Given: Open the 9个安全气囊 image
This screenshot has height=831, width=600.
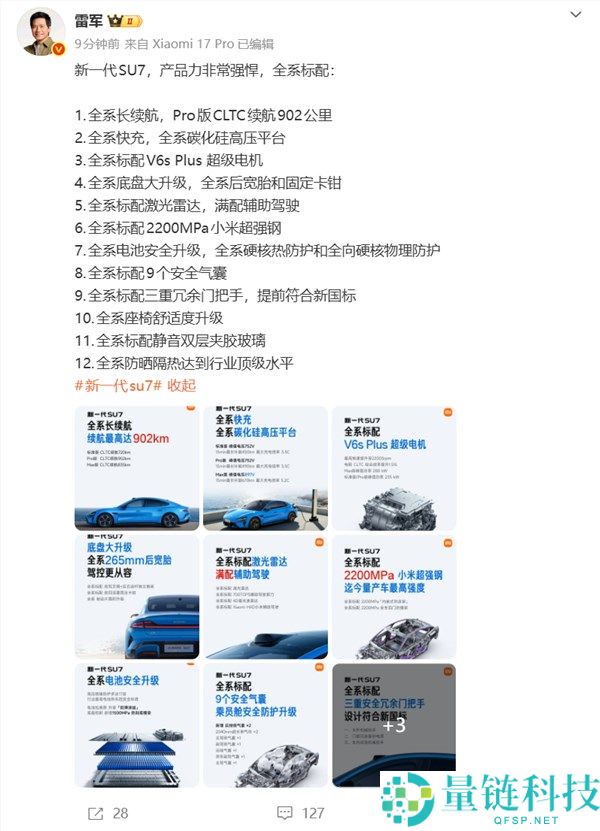Looking at the screenshot, I should (264, 723).
